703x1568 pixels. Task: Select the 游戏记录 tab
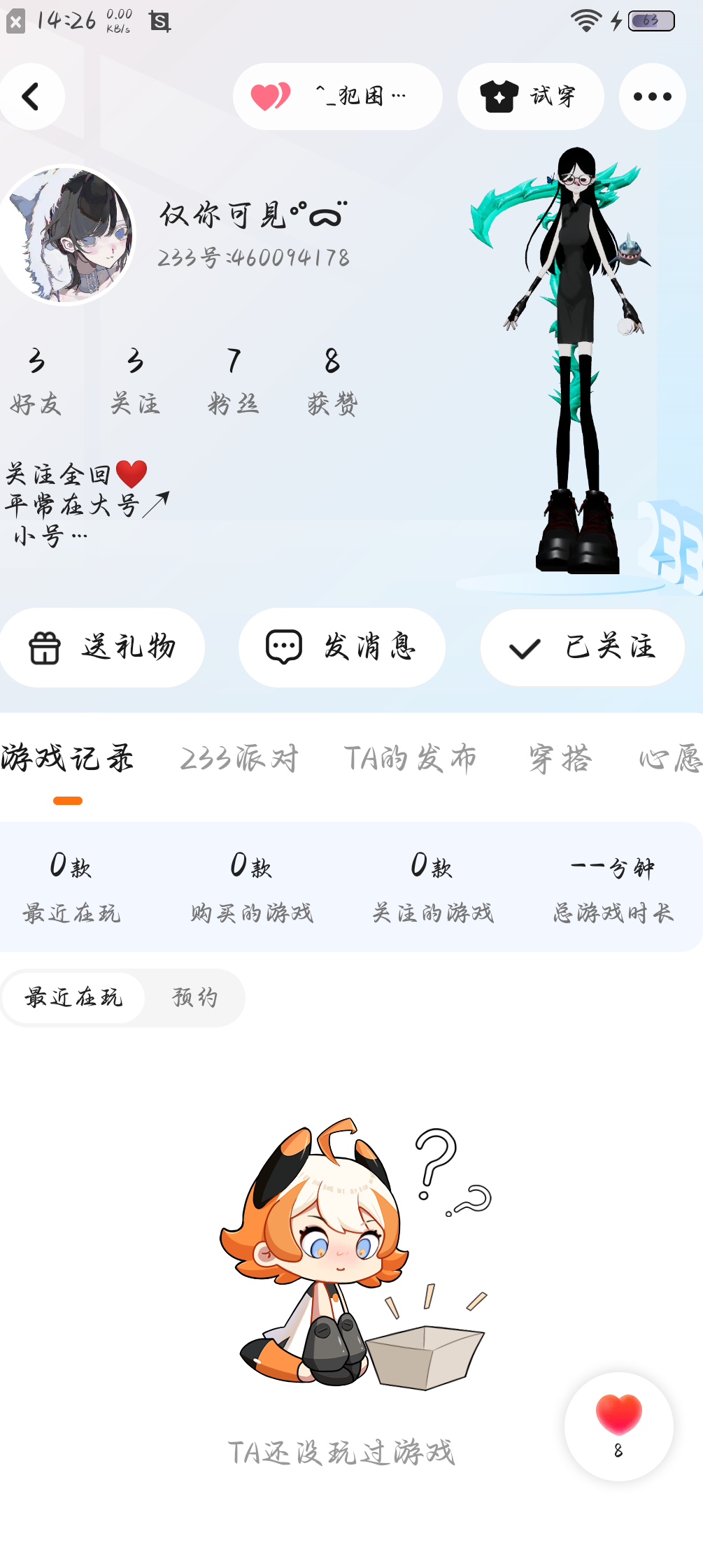[67, 759]
